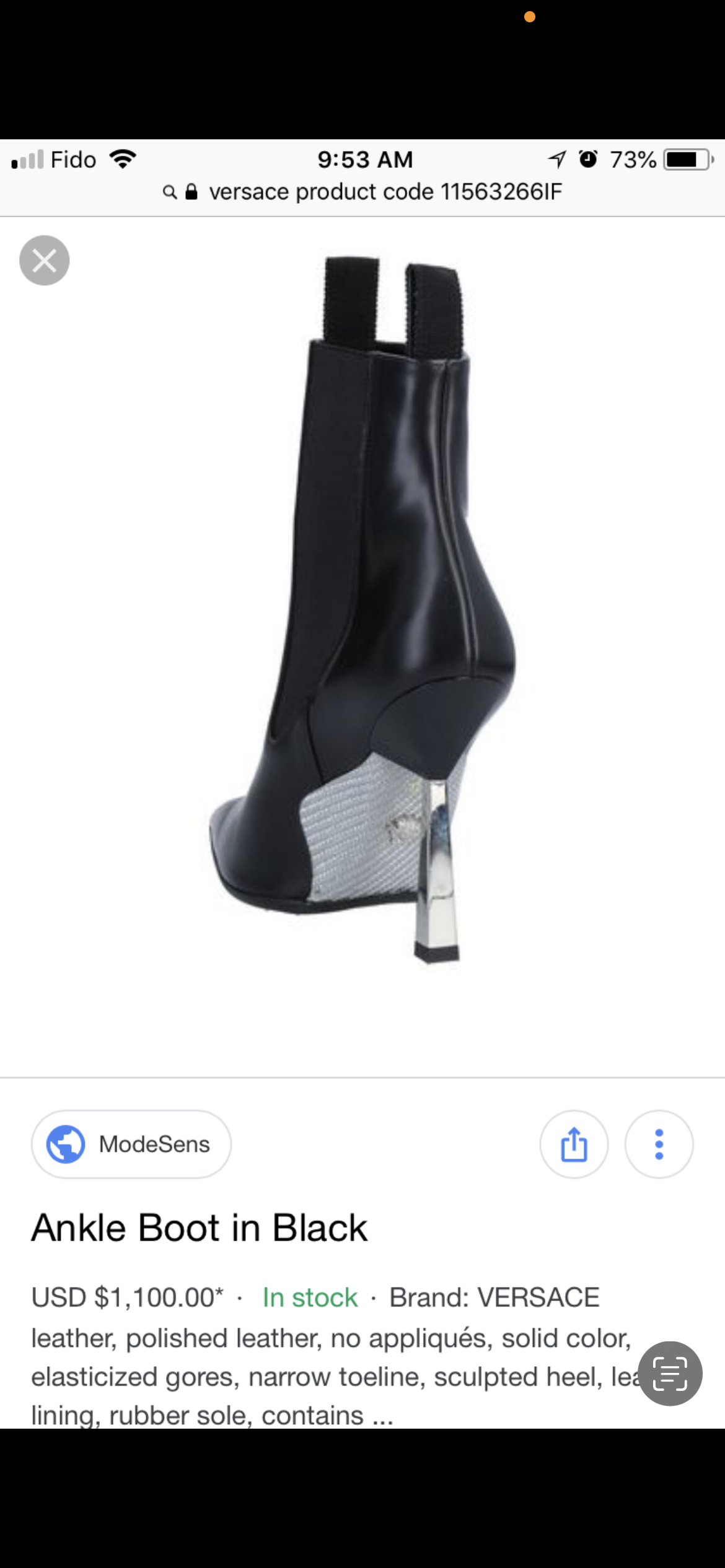Tap the boot product photo
The height and width of the screenshot is (1568, 725).
pyautogui.click(x=362, y=619)
